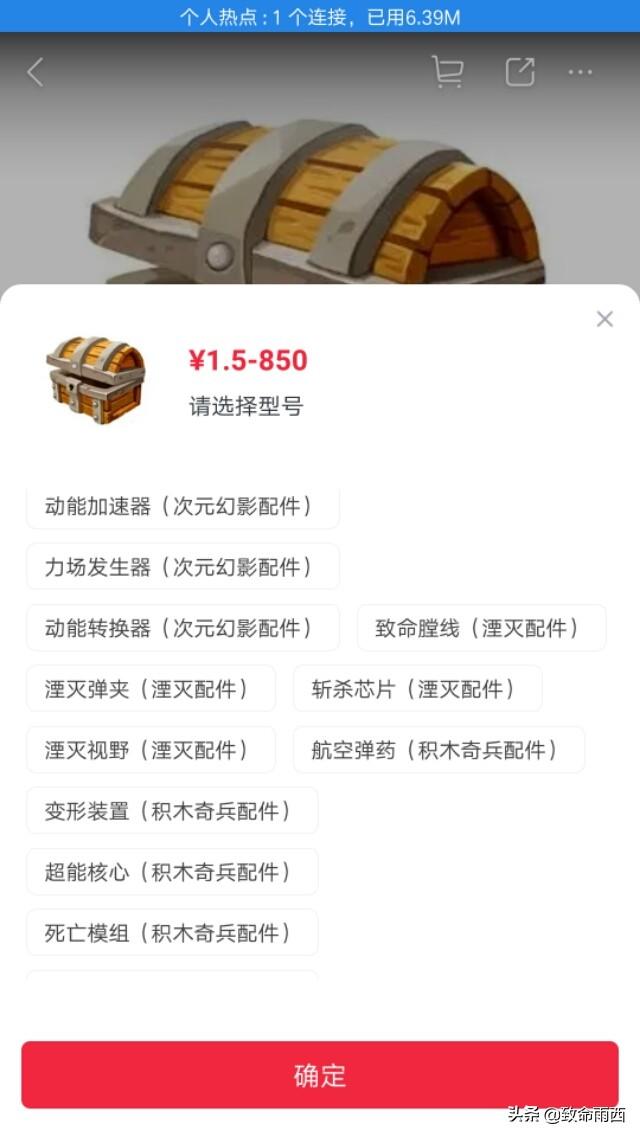Open the three-dot overflow menu
The width and height of the screenshot is (640, 1137).
[581, 72]
